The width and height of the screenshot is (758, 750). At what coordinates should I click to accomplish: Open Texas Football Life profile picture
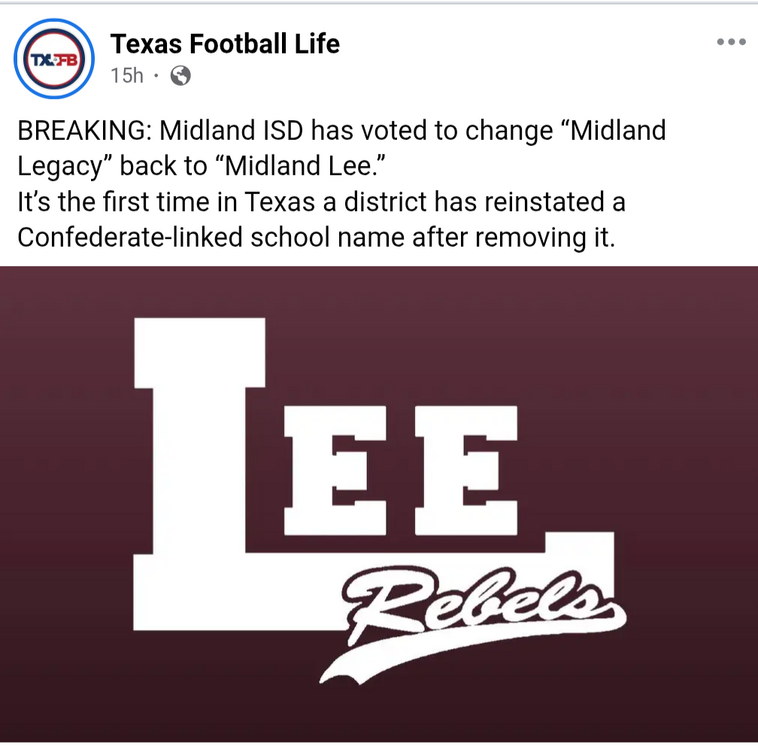(x=53, y=59)
